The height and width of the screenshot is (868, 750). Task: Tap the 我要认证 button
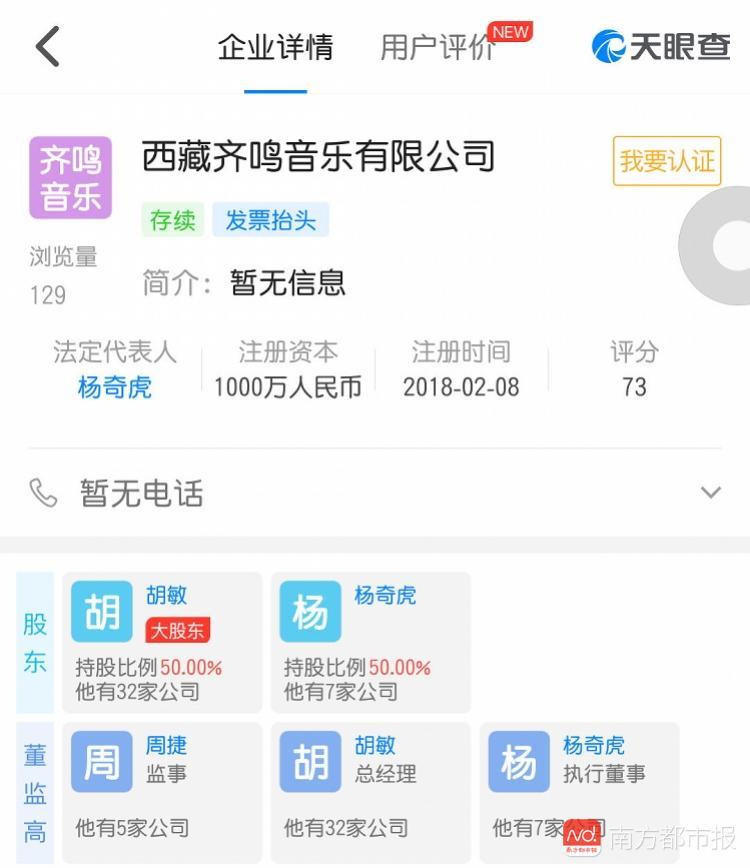pos(666,161)
